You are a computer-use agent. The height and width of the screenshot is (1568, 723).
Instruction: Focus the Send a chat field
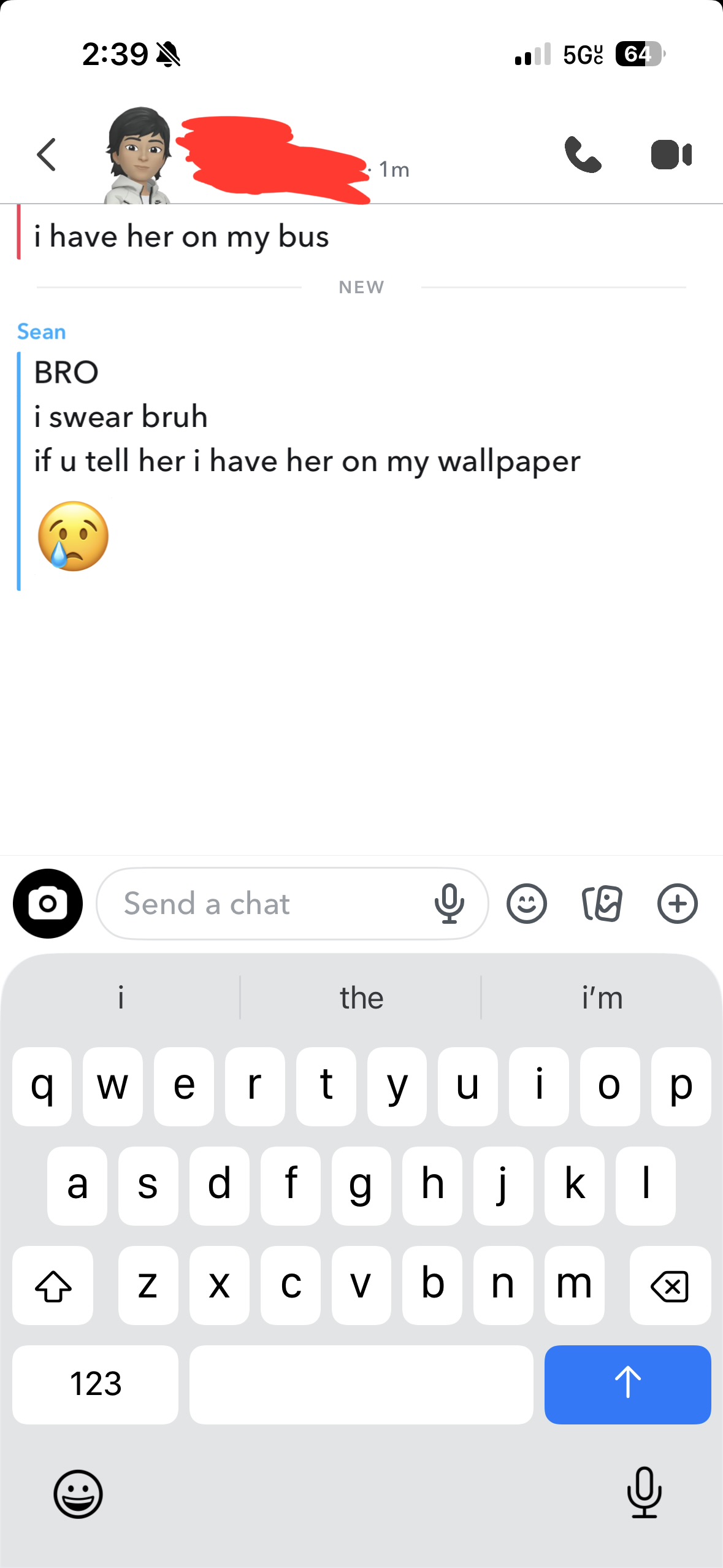tap(264, 903)
